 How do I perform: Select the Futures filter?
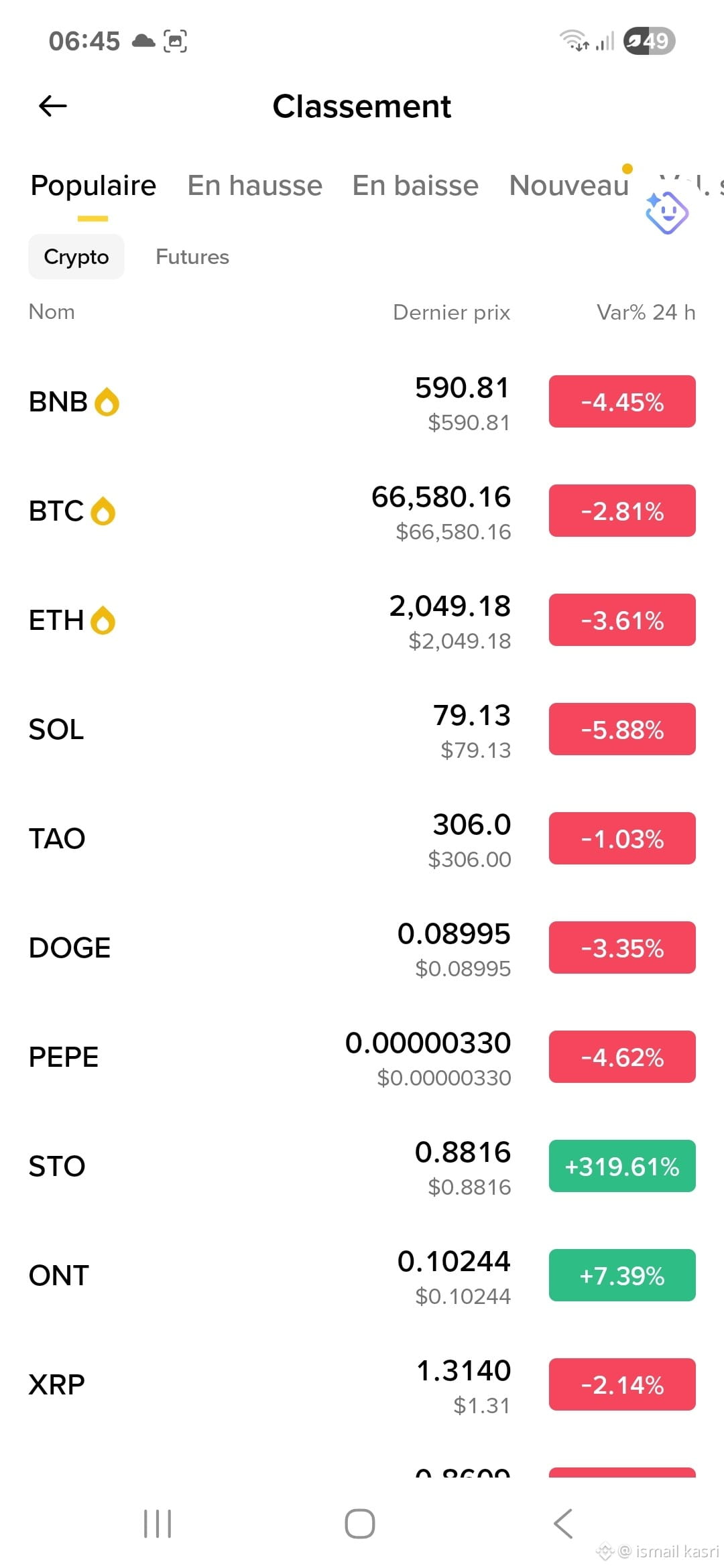click(x=192, y=257)
